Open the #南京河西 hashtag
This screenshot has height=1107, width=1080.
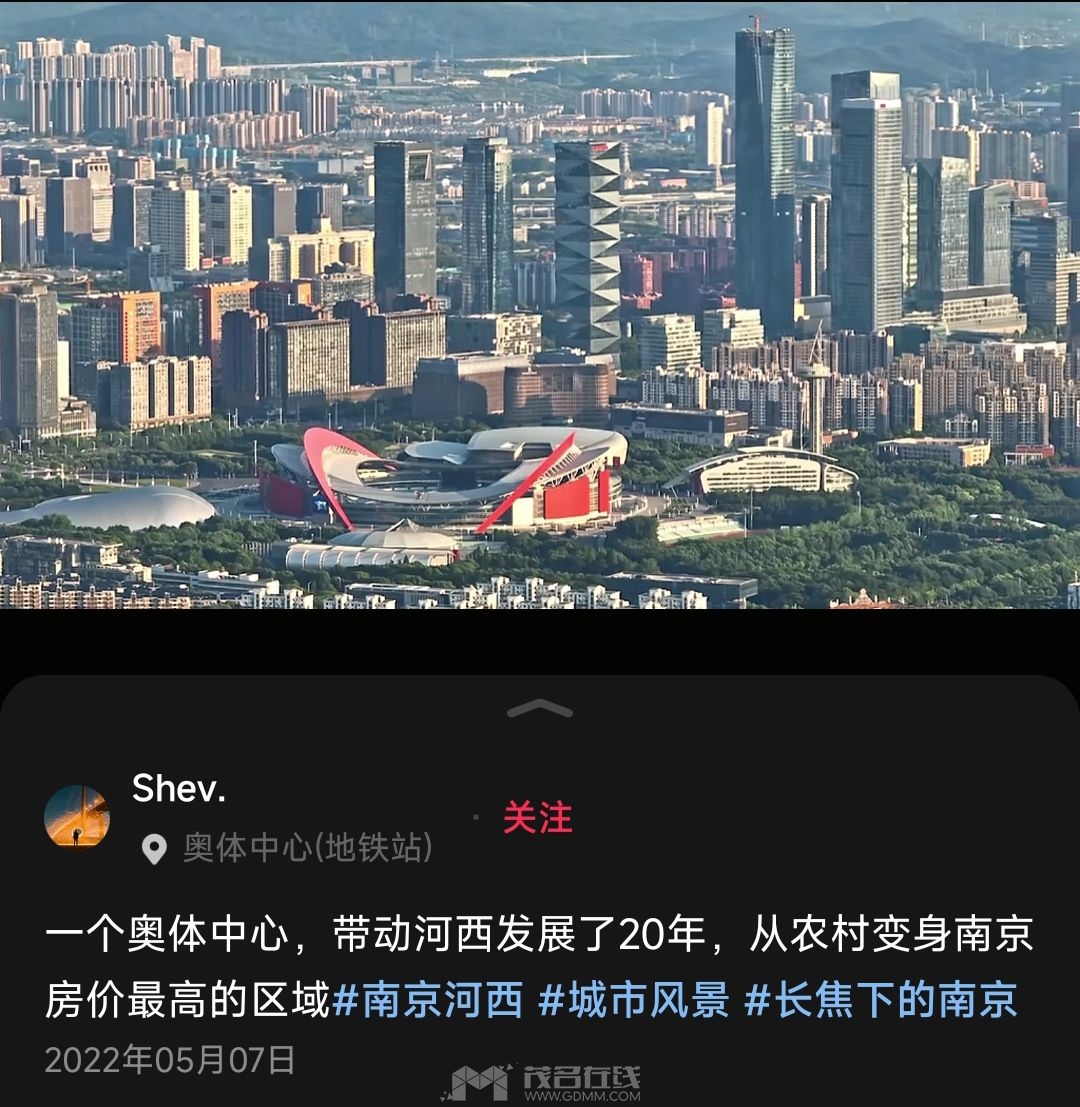pyautogui.click(x=428, y=999)
